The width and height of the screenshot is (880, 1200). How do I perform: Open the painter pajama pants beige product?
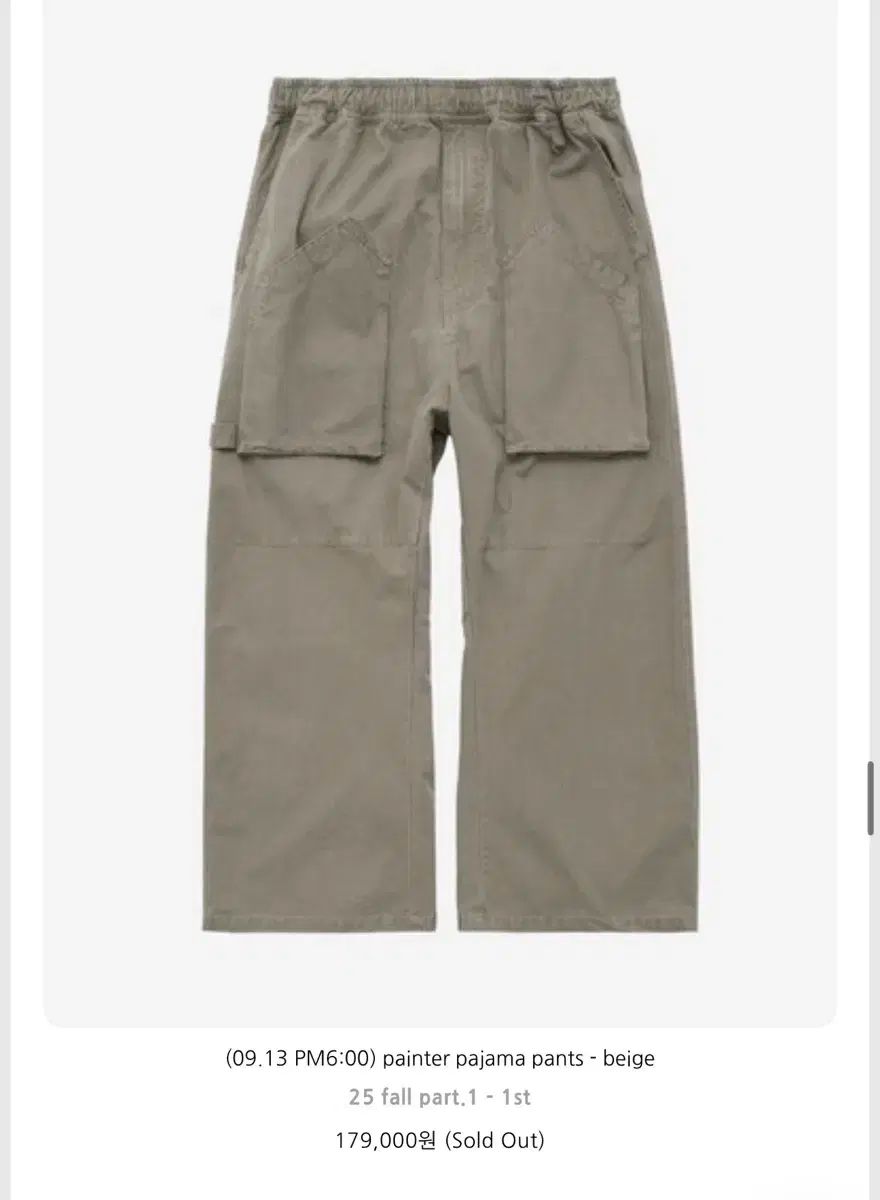(x=440, y=1058)
